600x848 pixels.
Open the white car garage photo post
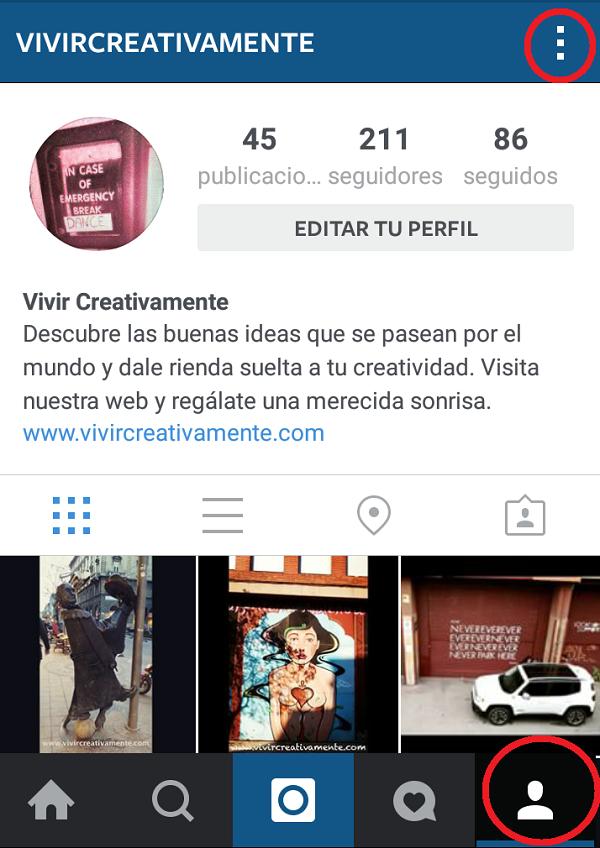(x=500, y=654)
